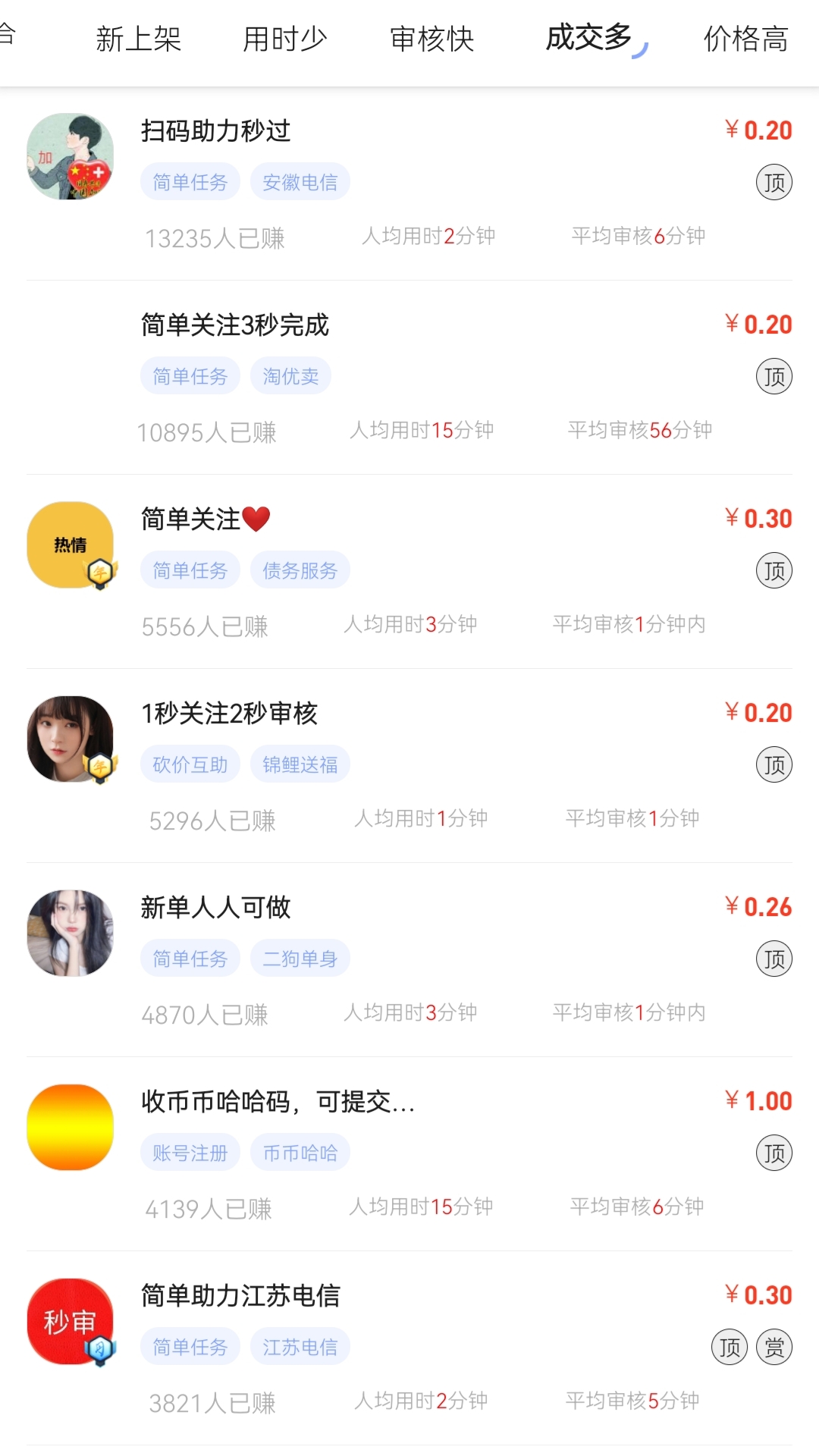Switch to the 新上架 sort tab

(x=139, y=39)
